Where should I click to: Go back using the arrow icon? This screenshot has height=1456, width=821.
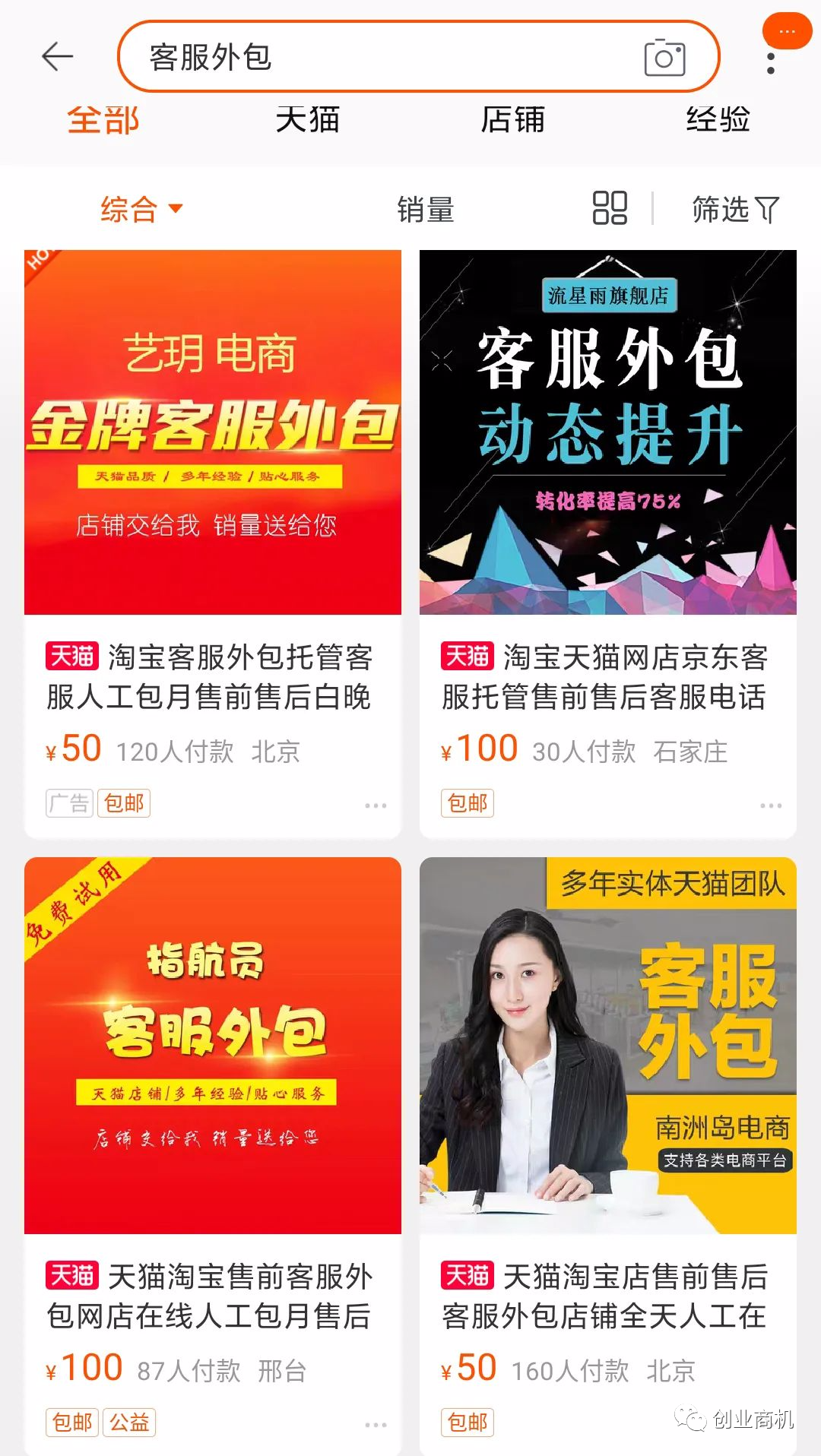[x=57, y=57]
